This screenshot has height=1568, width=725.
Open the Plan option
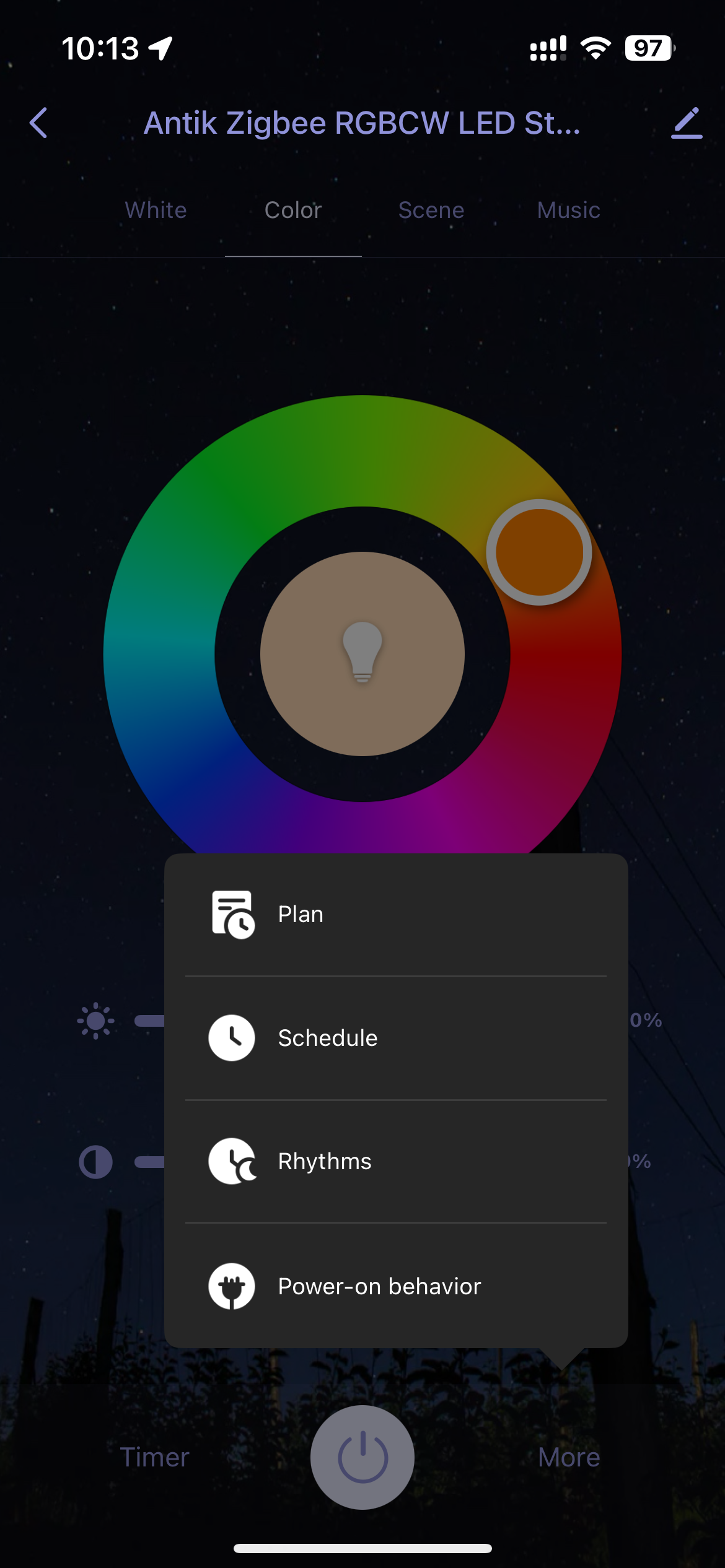[x=395, y=915]
